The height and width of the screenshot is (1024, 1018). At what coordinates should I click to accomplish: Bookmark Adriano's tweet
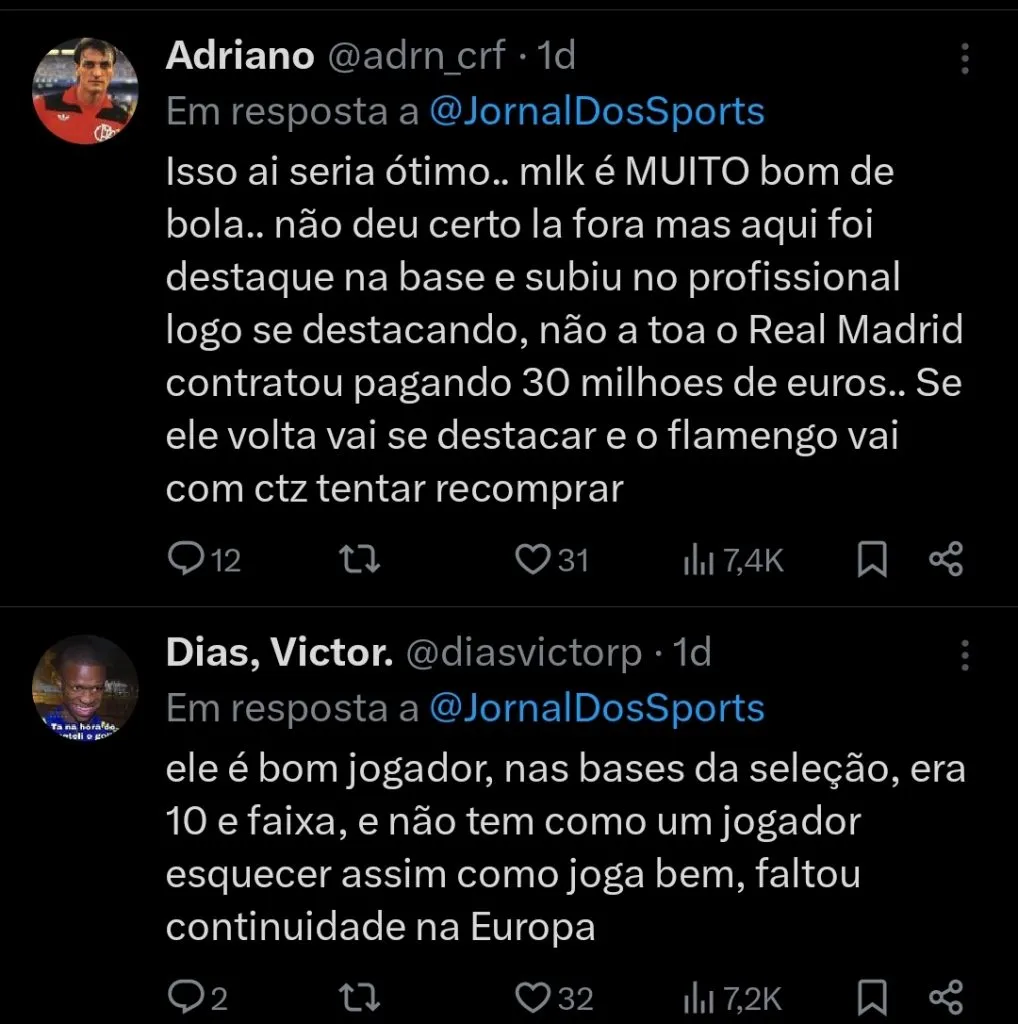(x=873, y=559)
